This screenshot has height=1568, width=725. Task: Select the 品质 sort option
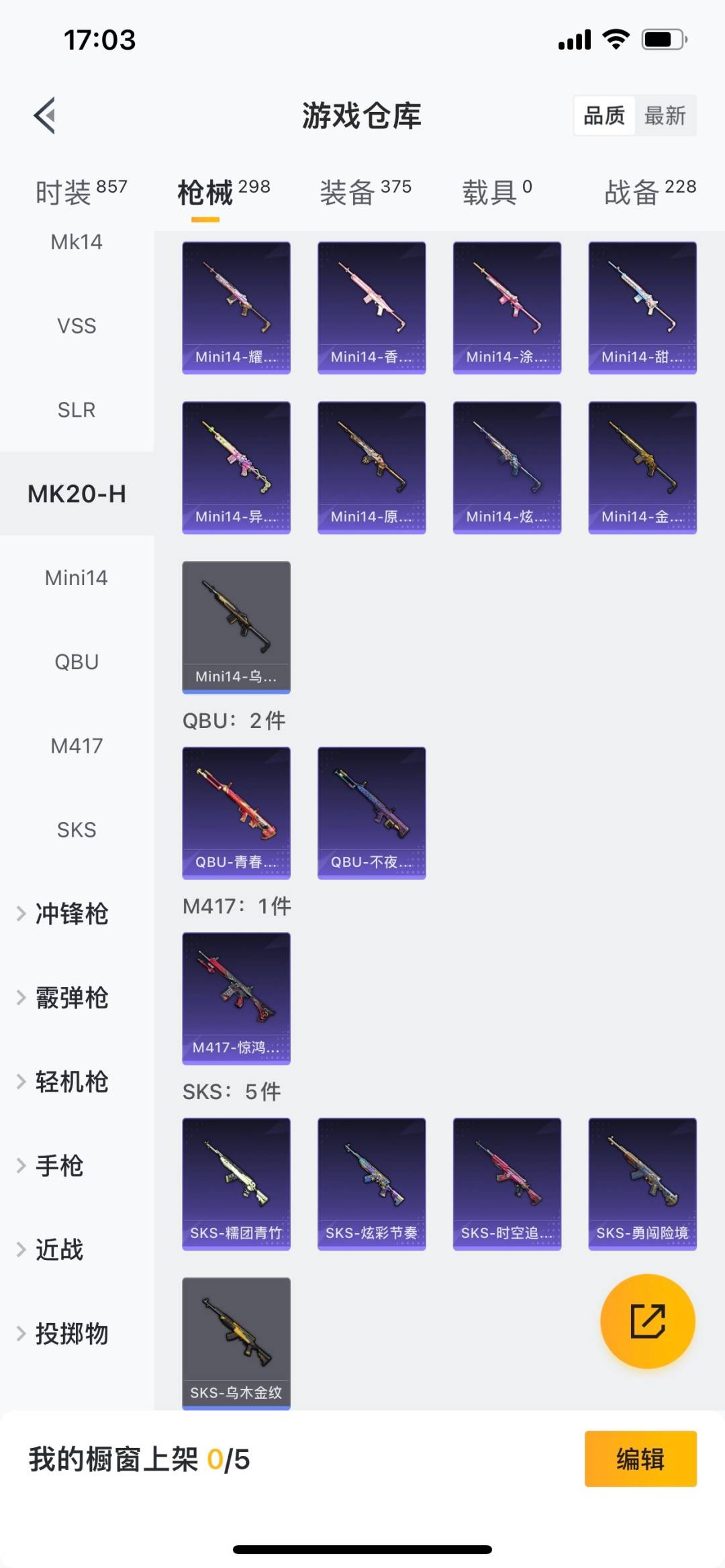coord(604,115)
